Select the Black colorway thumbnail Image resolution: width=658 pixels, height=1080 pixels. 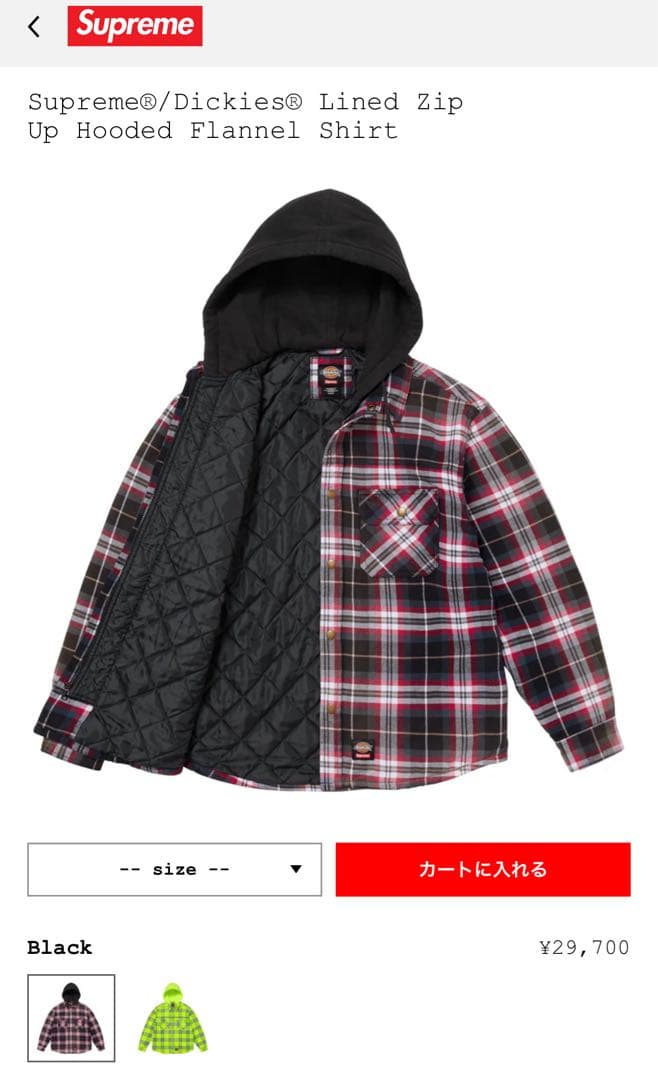pyautogui.click(x=71, y=1017)
